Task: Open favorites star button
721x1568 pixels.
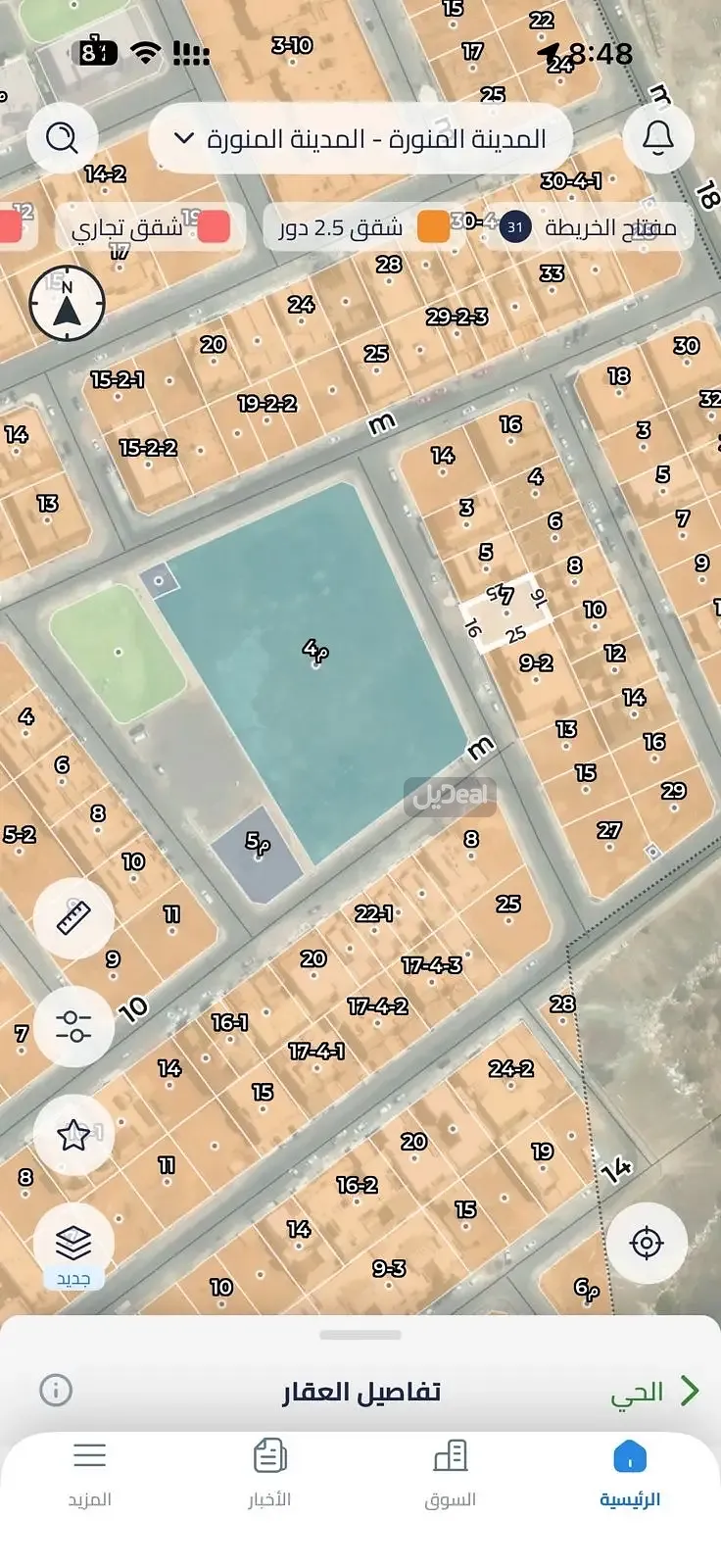Action: pos(73,1135)
